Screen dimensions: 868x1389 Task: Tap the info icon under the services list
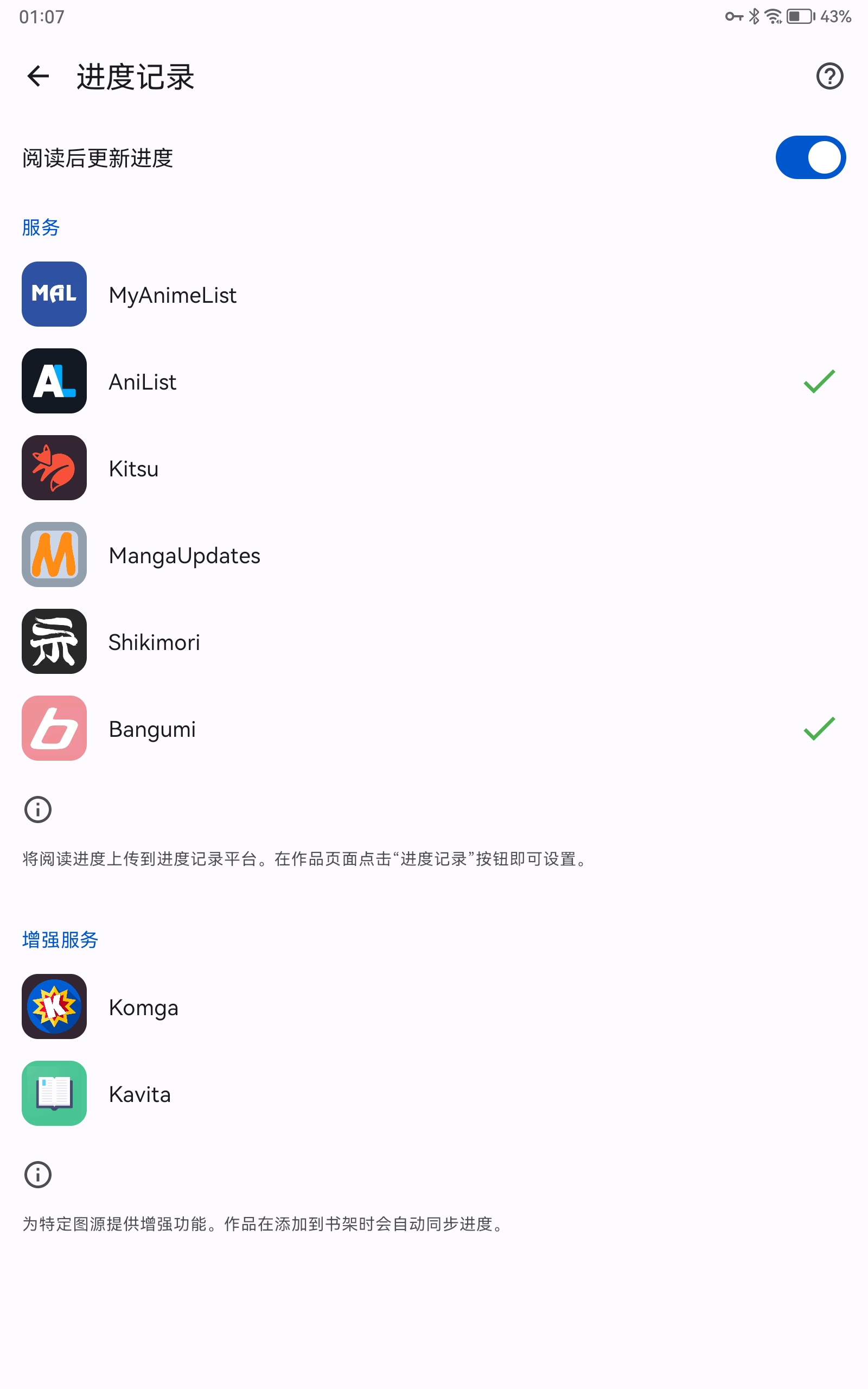(37, 810)
